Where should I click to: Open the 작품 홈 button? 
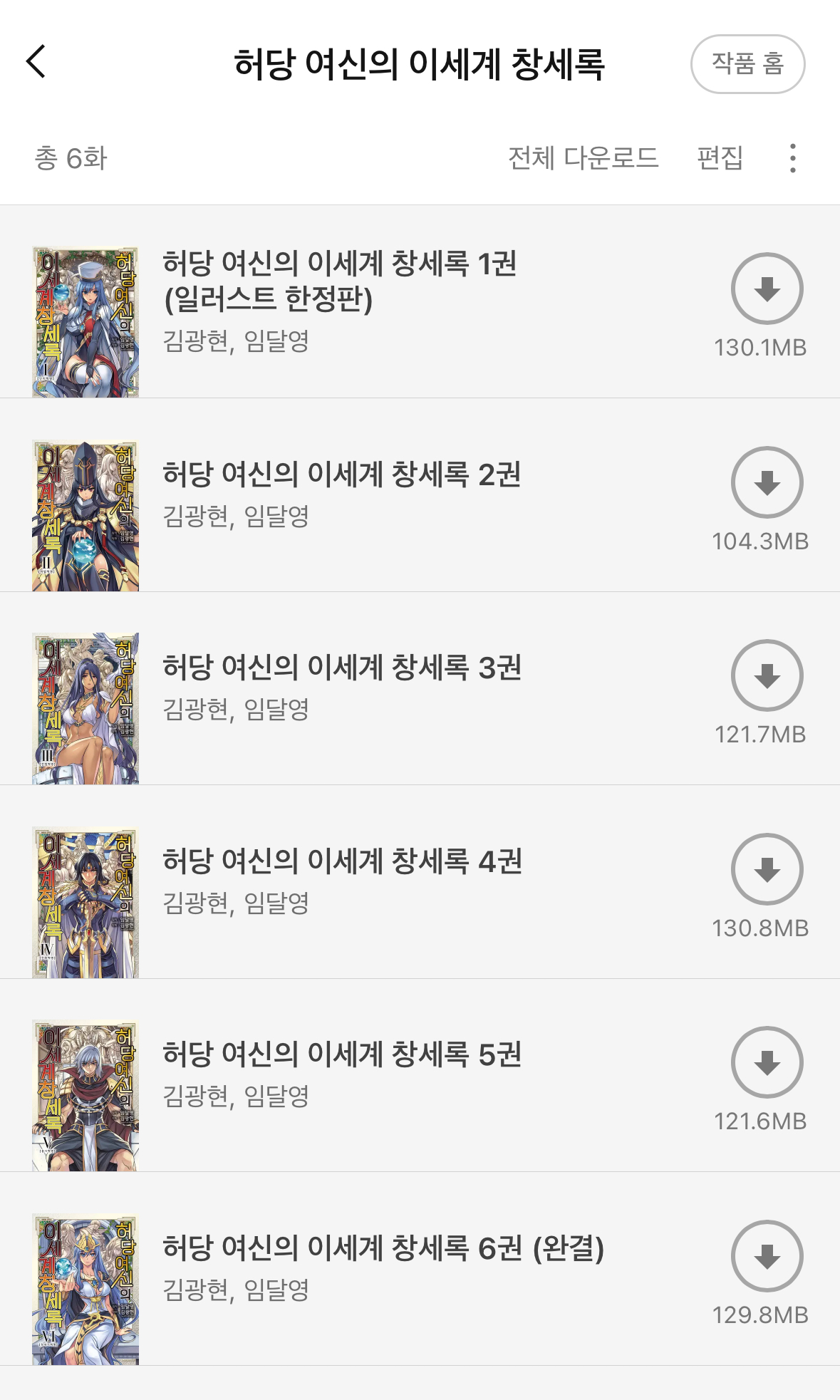(747, 64)
